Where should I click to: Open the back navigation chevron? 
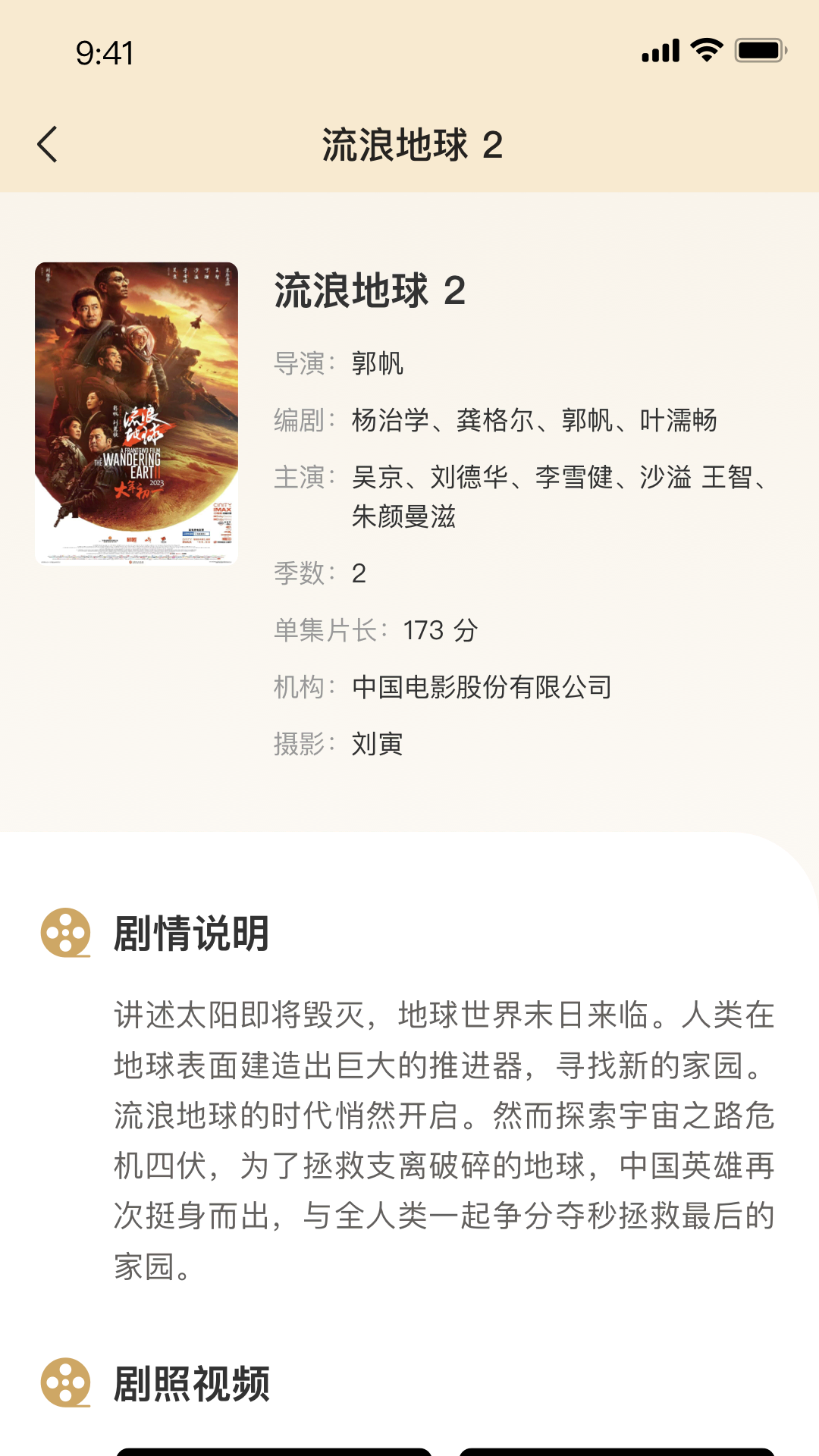click(x=47, y=145)
